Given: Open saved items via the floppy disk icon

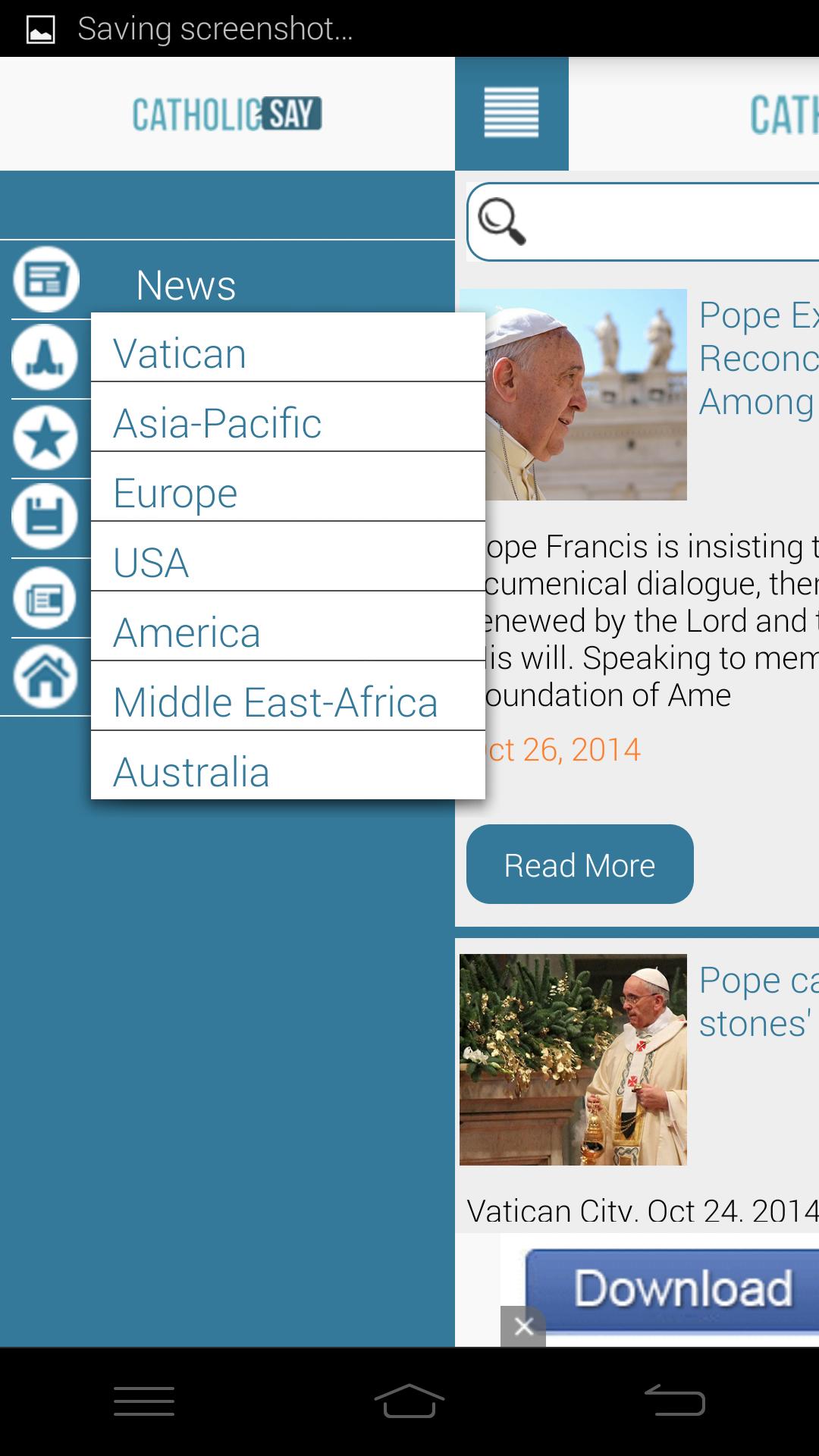Looking at the screenshot, I should tap(45, 517).
